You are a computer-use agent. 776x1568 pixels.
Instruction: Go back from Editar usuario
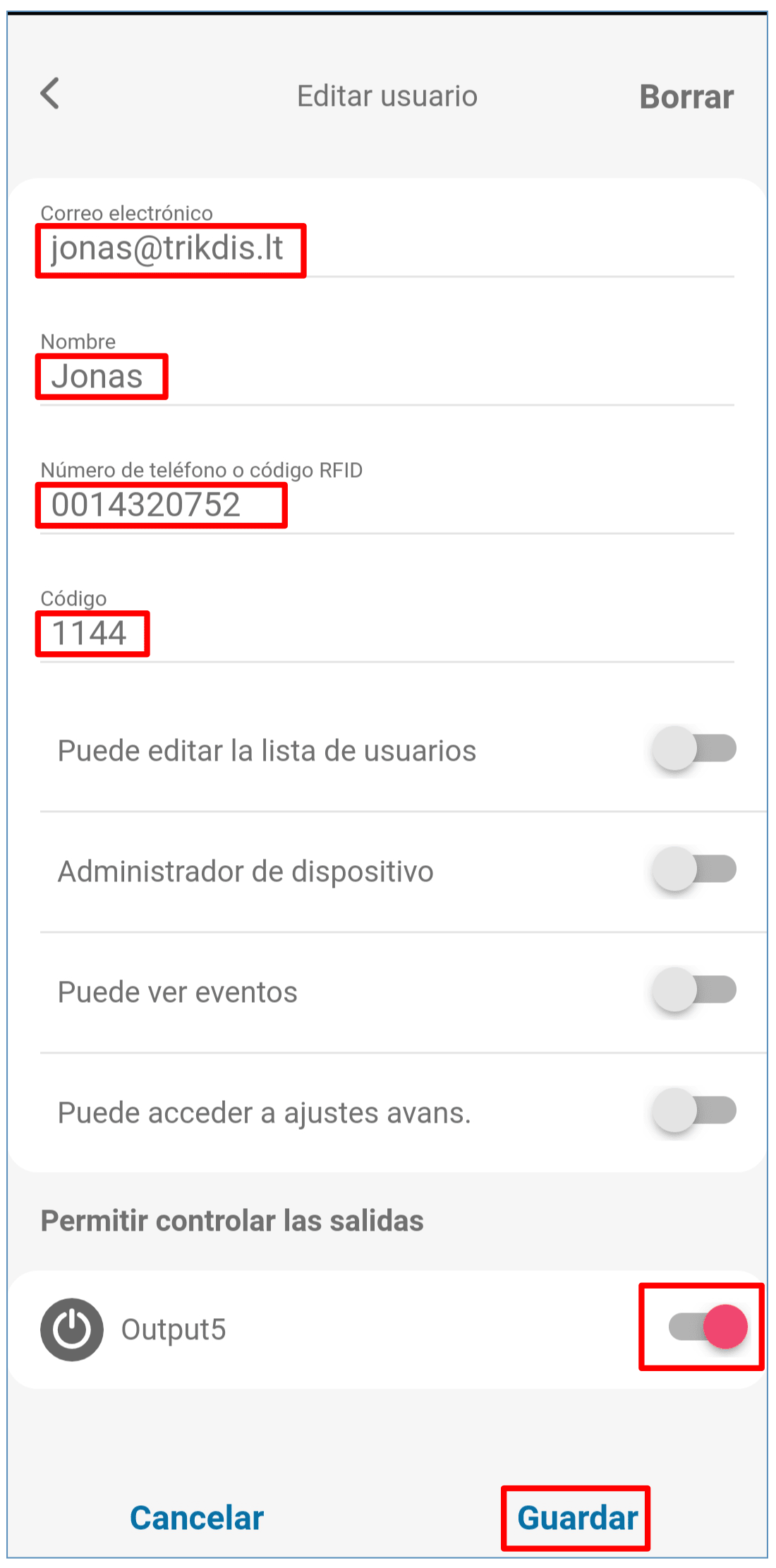(50, 94)
